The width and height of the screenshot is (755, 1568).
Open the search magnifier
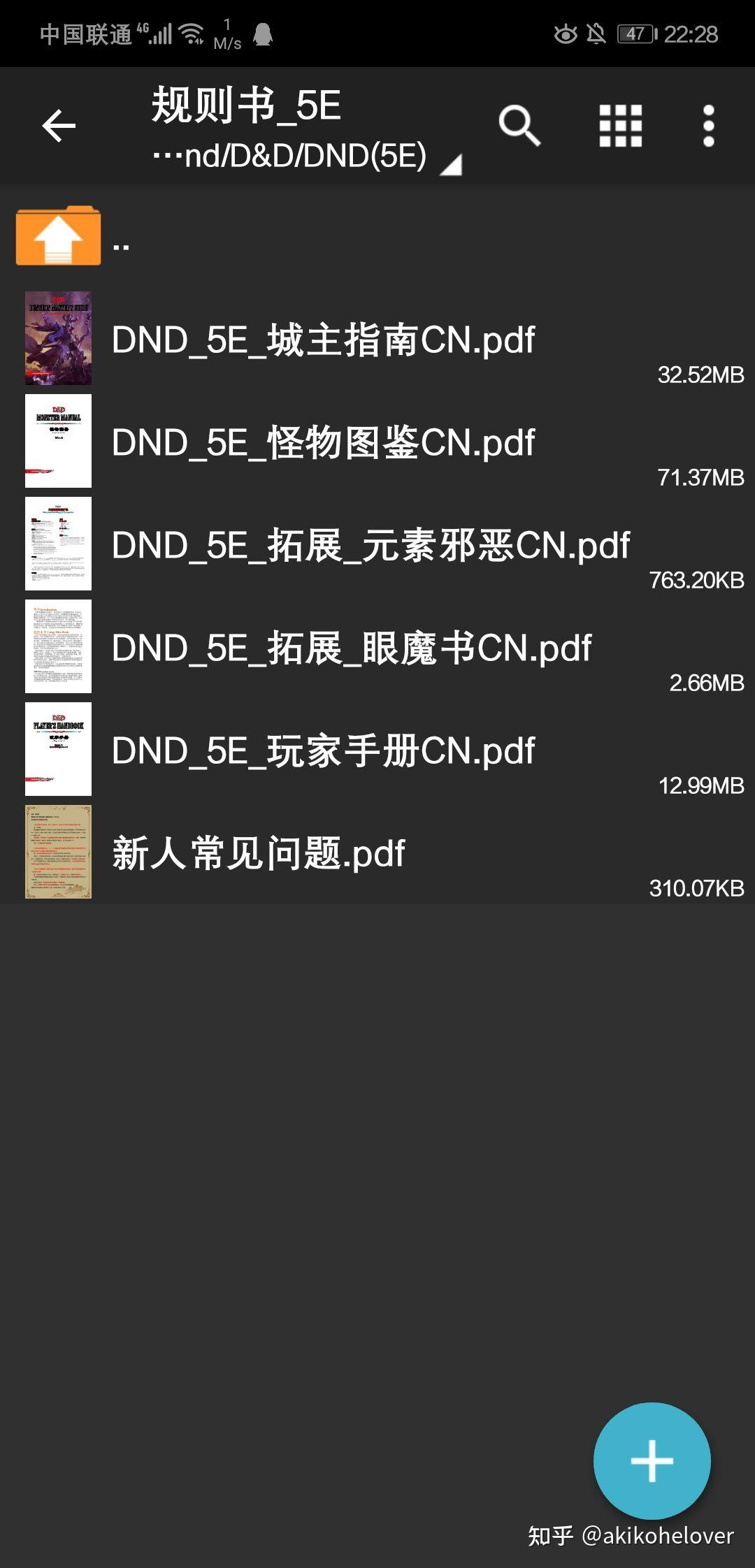[519, 126]
